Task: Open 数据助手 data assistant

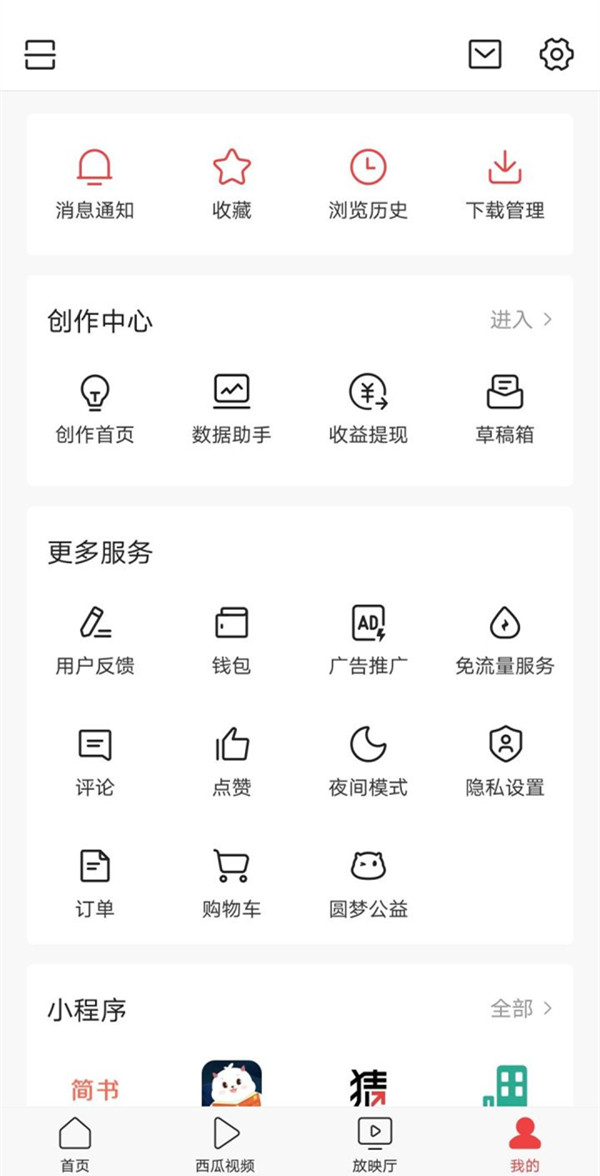Action: tap(231, 408)
